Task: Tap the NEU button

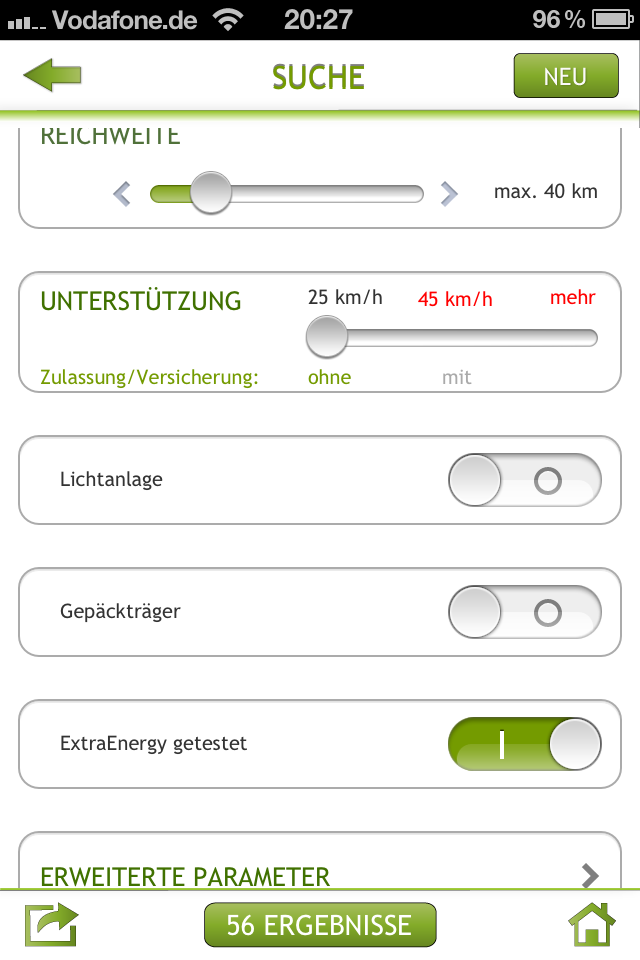Action: coord(565,77)
